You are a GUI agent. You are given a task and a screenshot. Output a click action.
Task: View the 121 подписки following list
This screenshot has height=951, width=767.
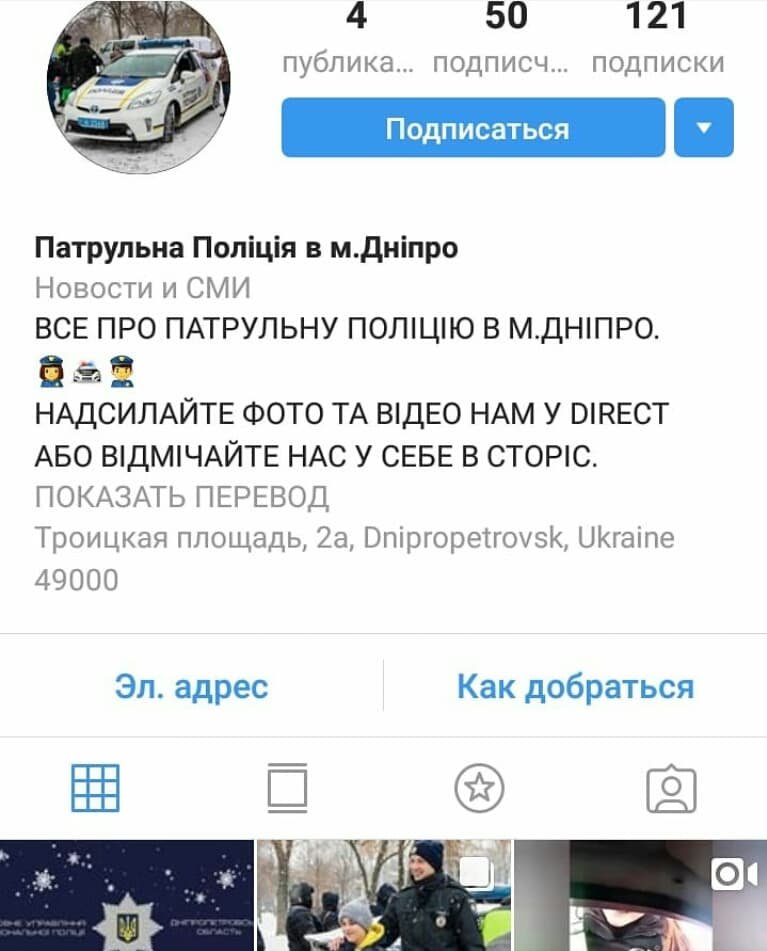click(x=657, y=40)
